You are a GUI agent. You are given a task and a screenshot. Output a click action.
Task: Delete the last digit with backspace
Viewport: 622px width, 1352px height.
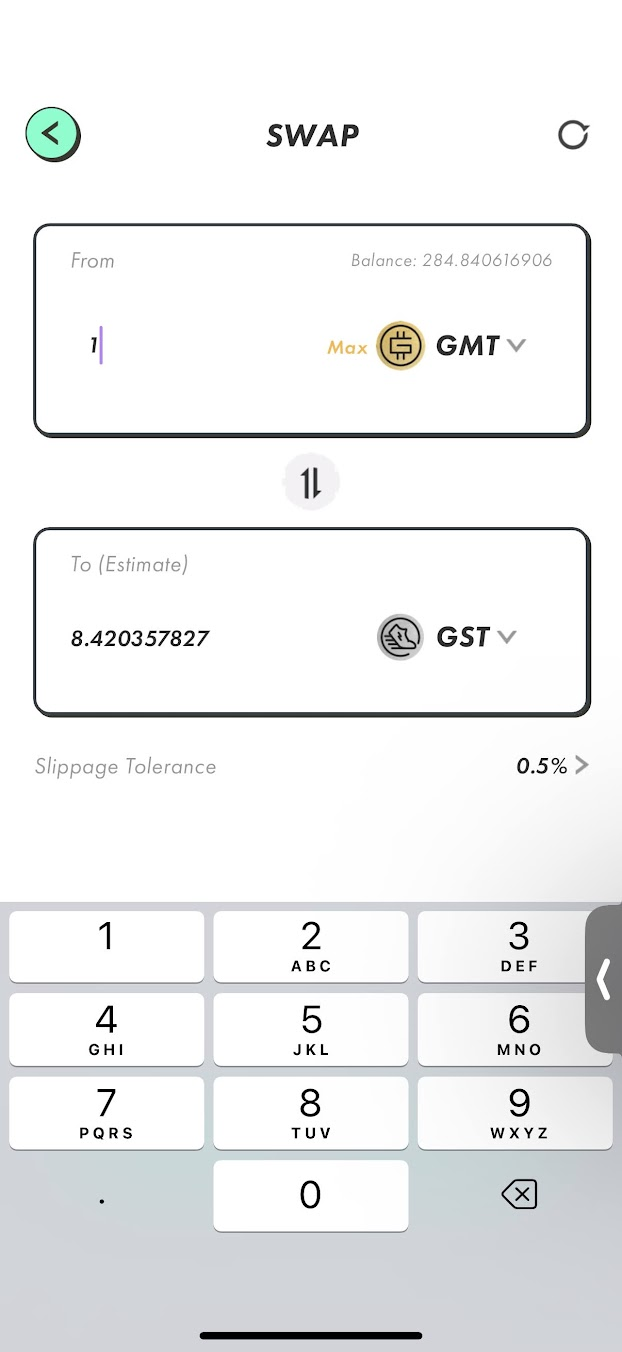(x=518, y=1194)
